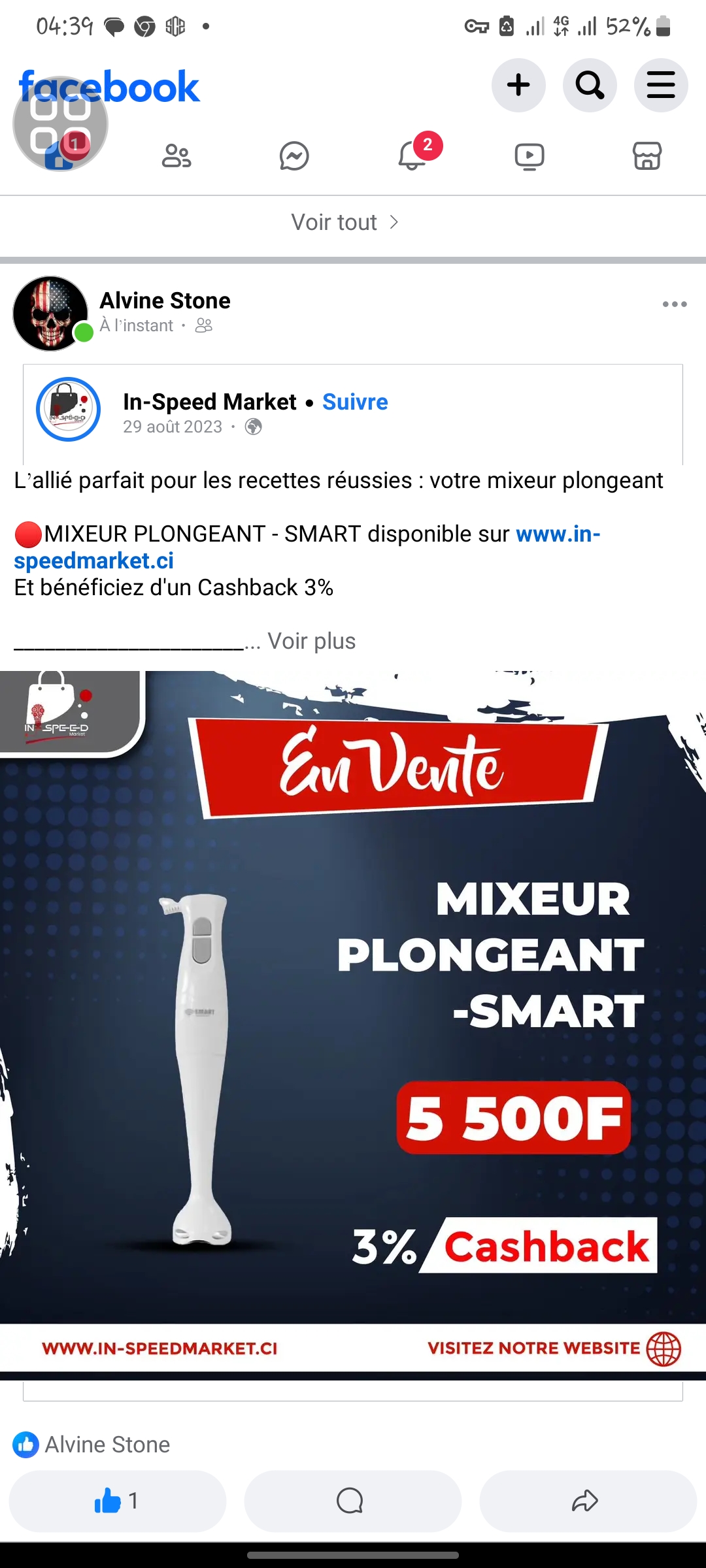Go to the Marketplace tab
706x1568 pixels.
pyautogui.click(x=647, y=156)
